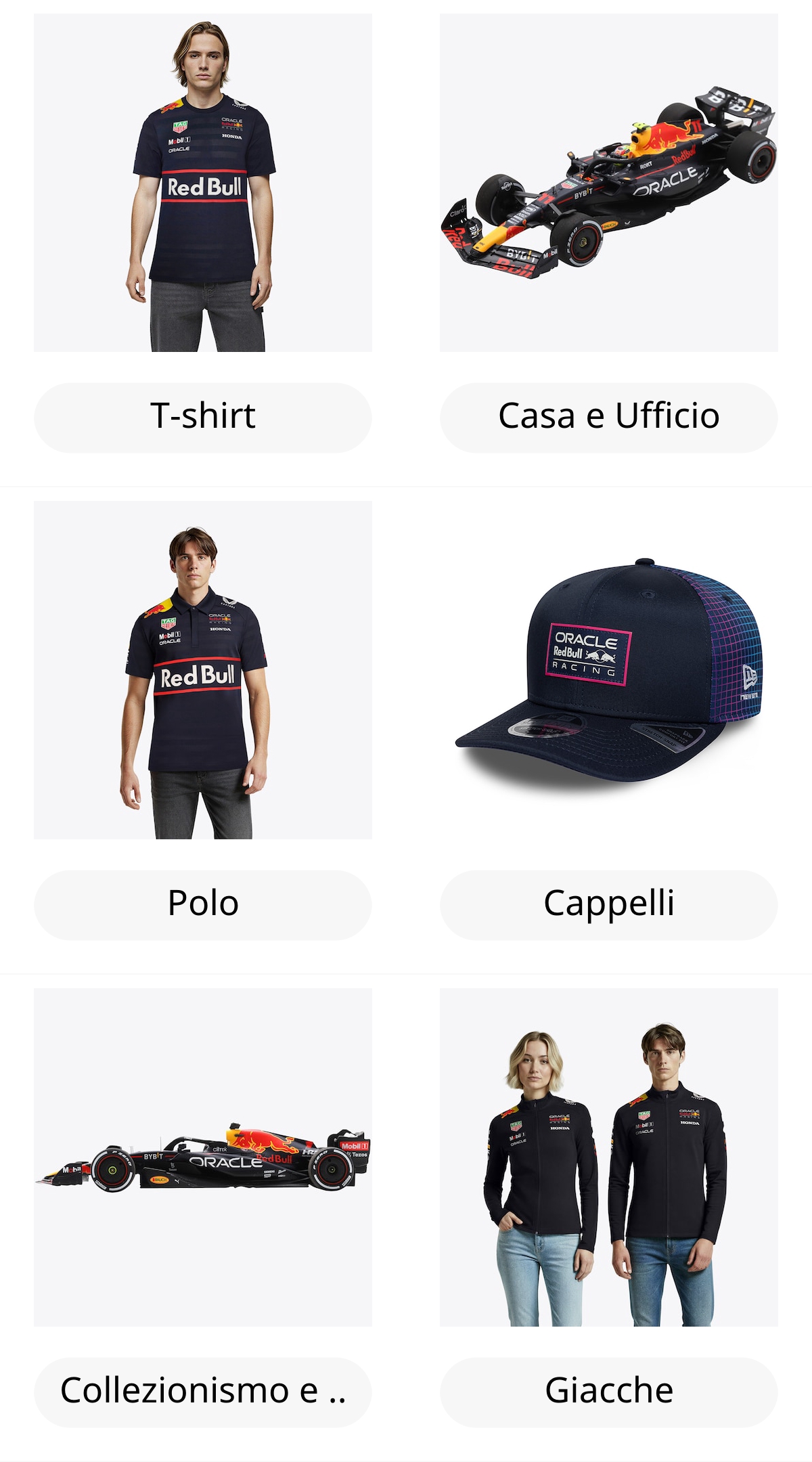Select the T-shirt label link
Viewport: 812px width, 1462px height.
pos(202,417)
